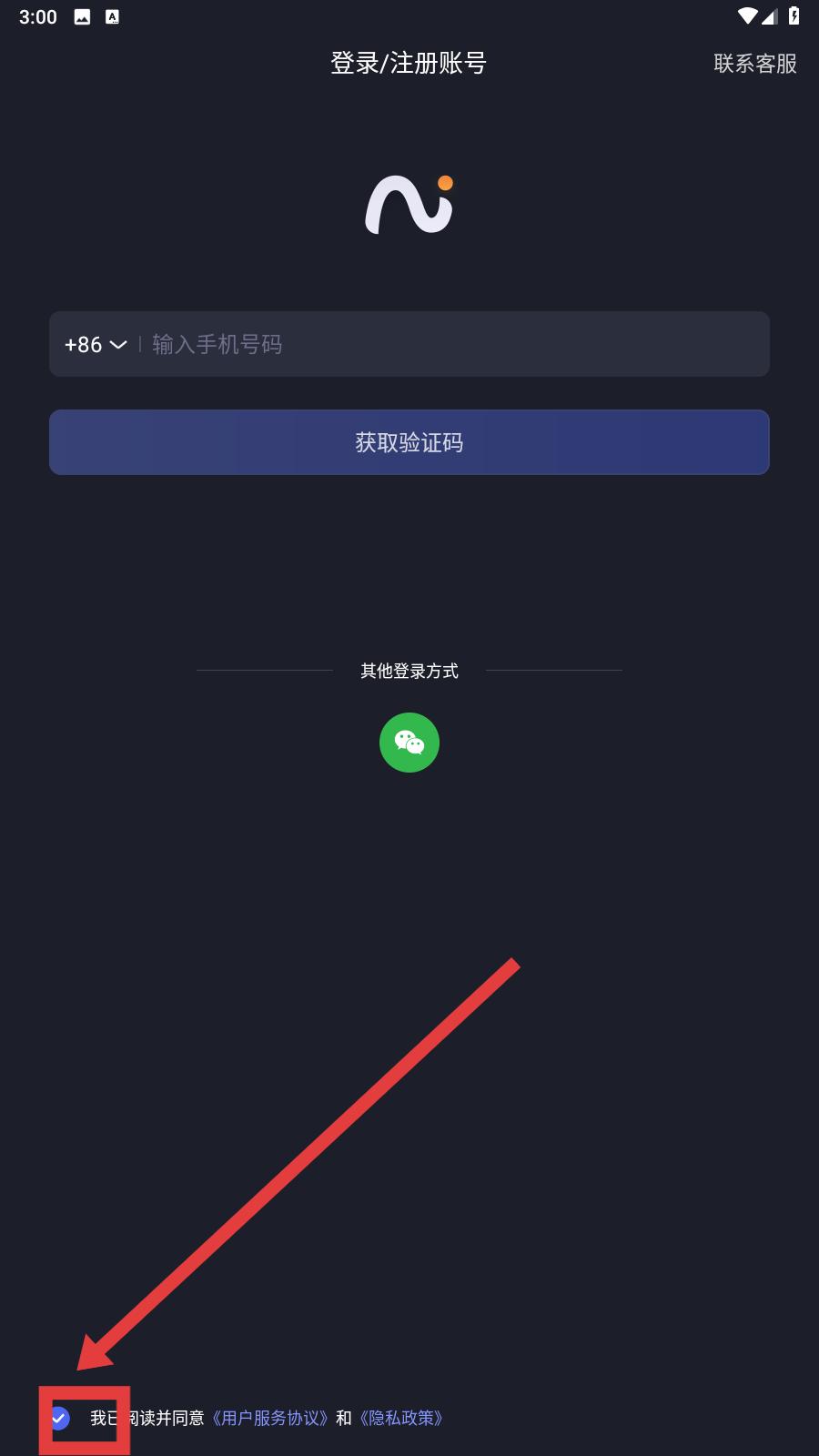Focus the 输入手机号码 phone field
The height and width of the screenshot is (1456, 819).
pyautogui.click(x=455, y=344)
